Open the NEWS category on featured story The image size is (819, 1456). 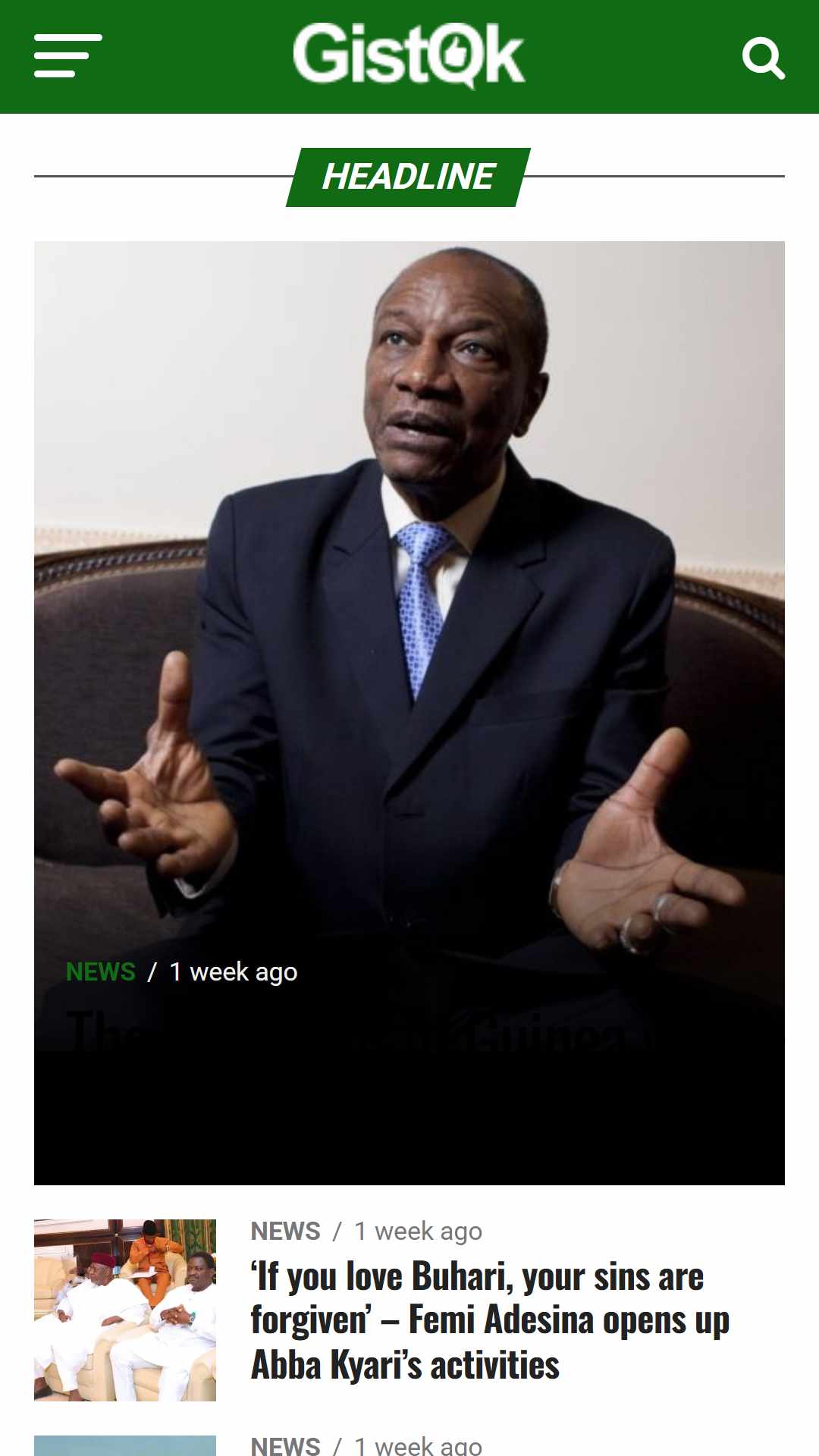tap(101, 971)
